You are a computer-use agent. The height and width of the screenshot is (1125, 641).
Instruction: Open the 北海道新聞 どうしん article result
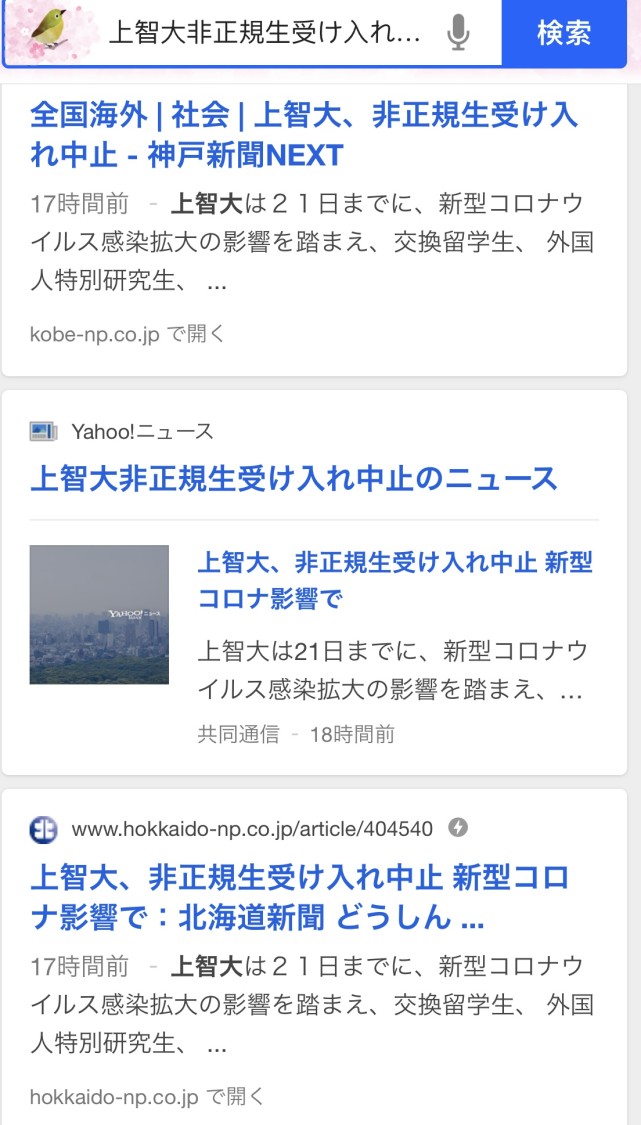[x=300, y=898]
